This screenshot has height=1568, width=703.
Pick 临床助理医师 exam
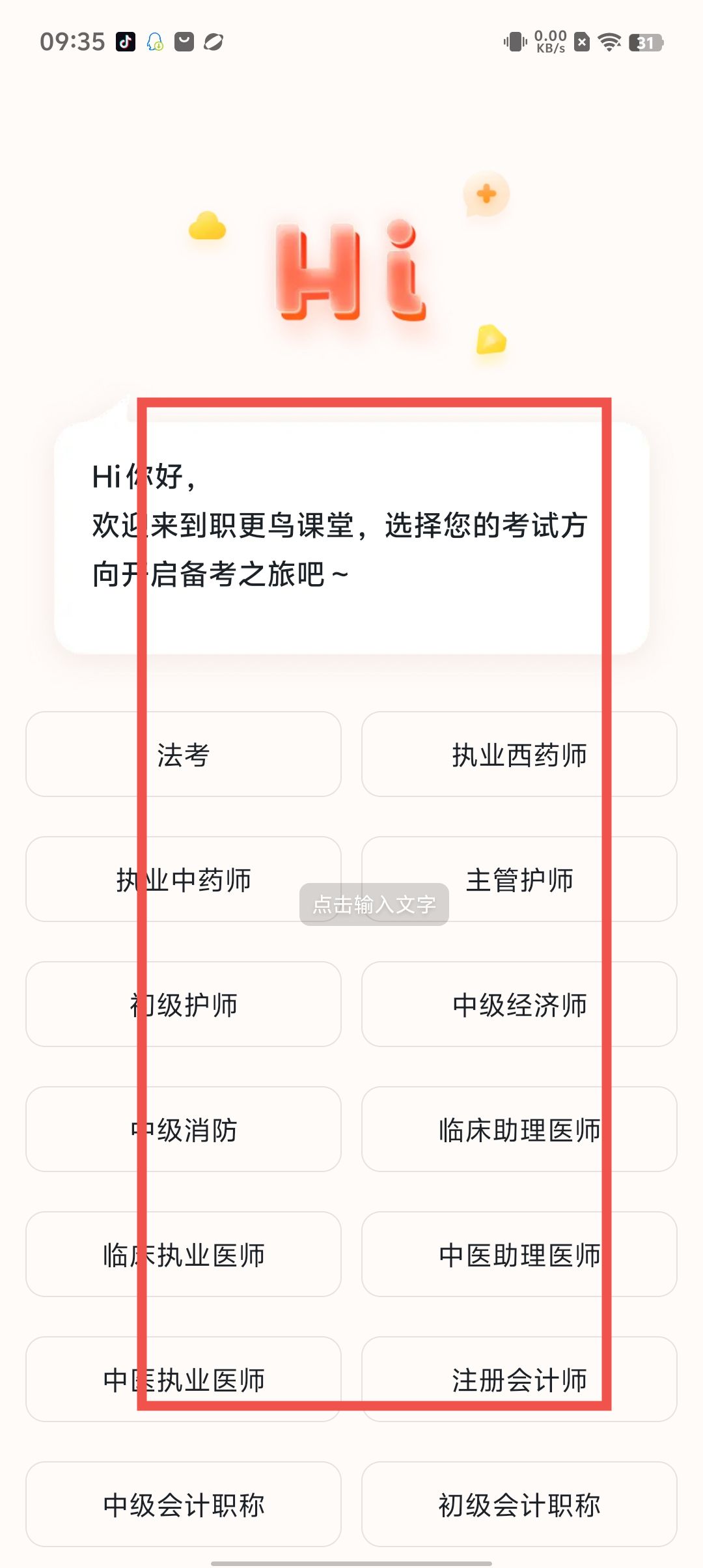pyautogui.click(x=519, y=1129)
